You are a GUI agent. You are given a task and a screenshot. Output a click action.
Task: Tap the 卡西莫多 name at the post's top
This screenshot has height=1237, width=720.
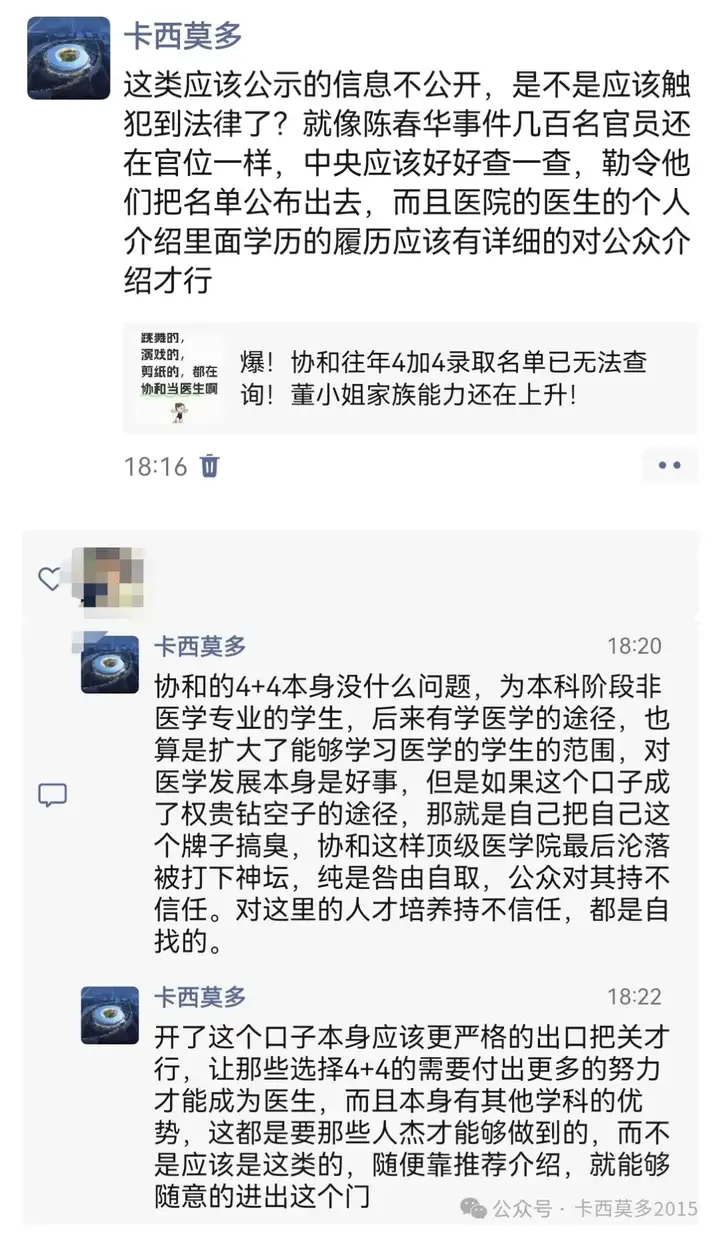pos(182,36)
